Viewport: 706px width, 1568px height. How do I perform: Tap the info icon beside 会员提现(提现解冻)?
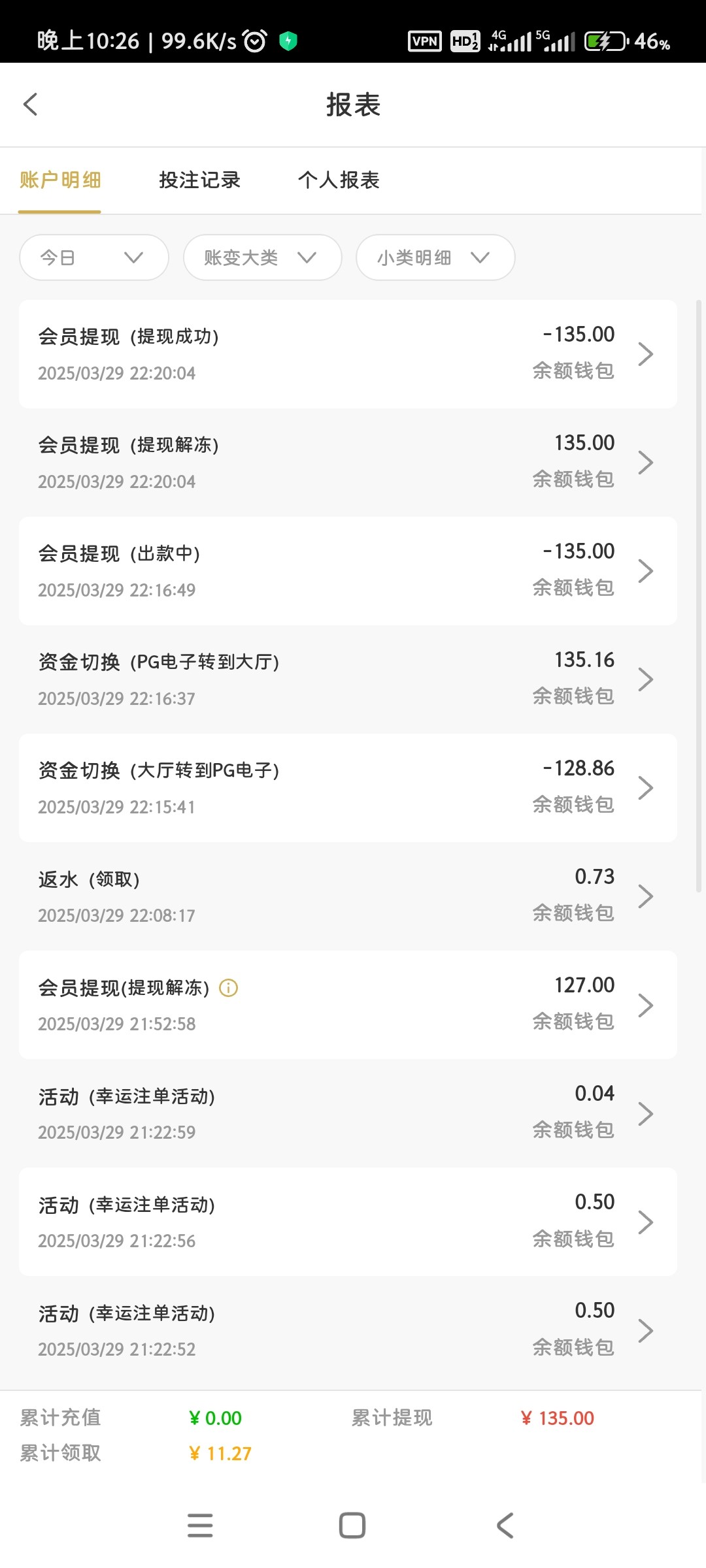pyautogui.click(x=229, y=988)
